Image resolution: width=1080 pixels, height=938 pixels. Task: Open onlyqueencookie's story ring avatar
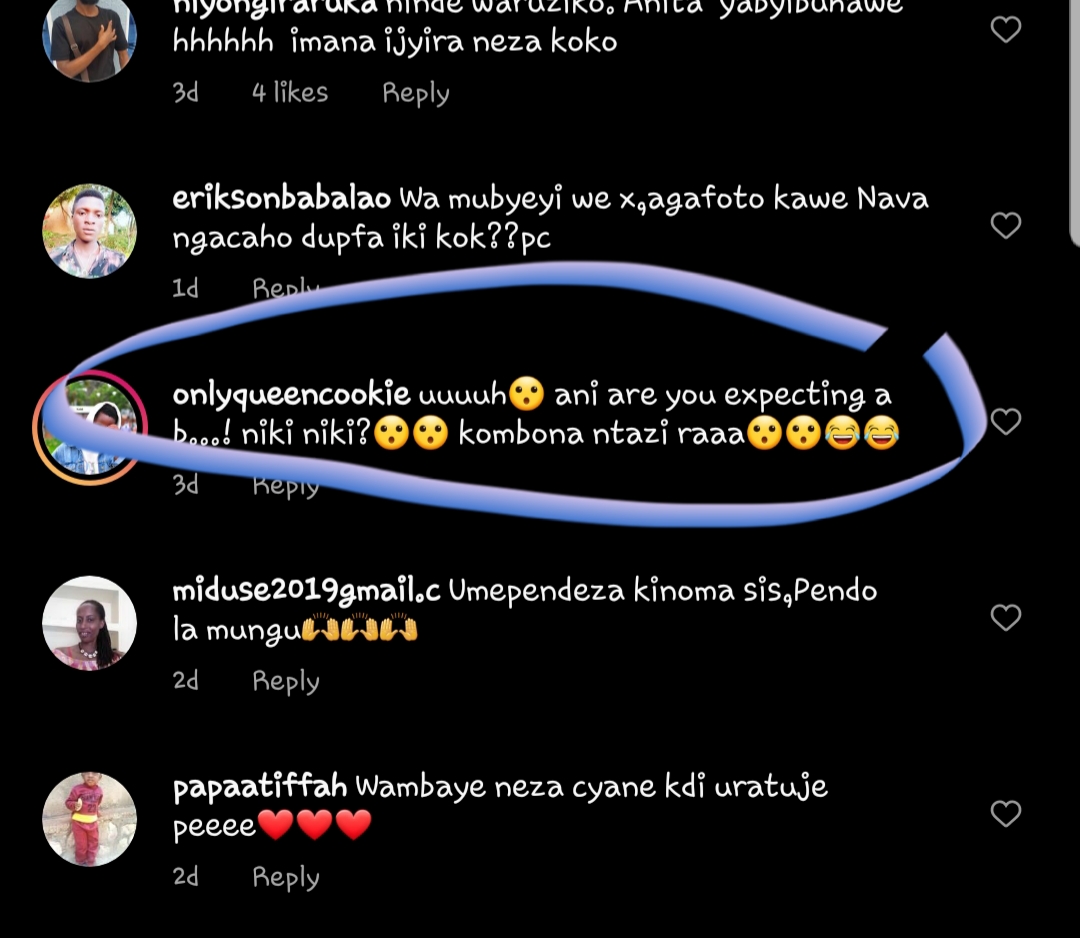click(89, 427)
